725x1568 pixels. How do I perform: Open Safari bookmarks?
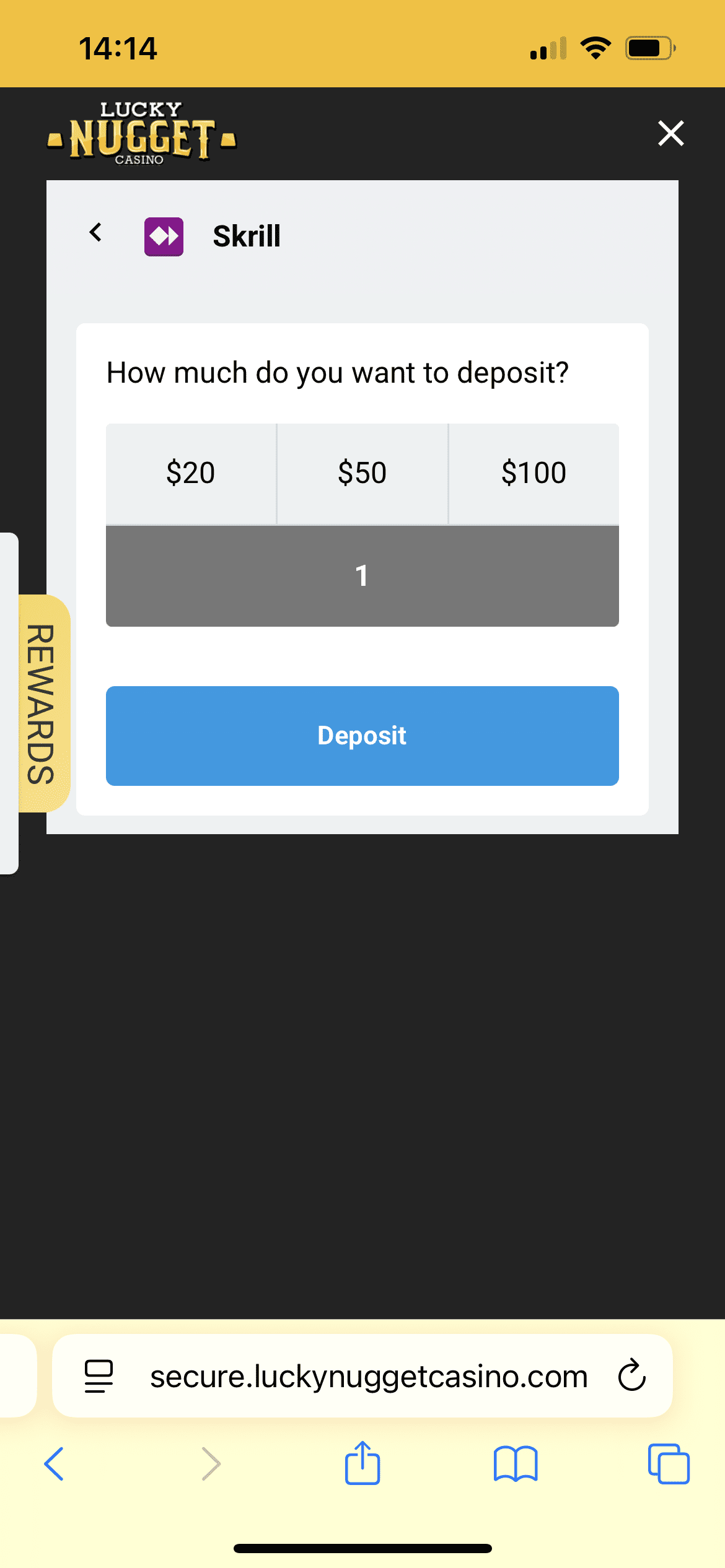click(516, 1464)
